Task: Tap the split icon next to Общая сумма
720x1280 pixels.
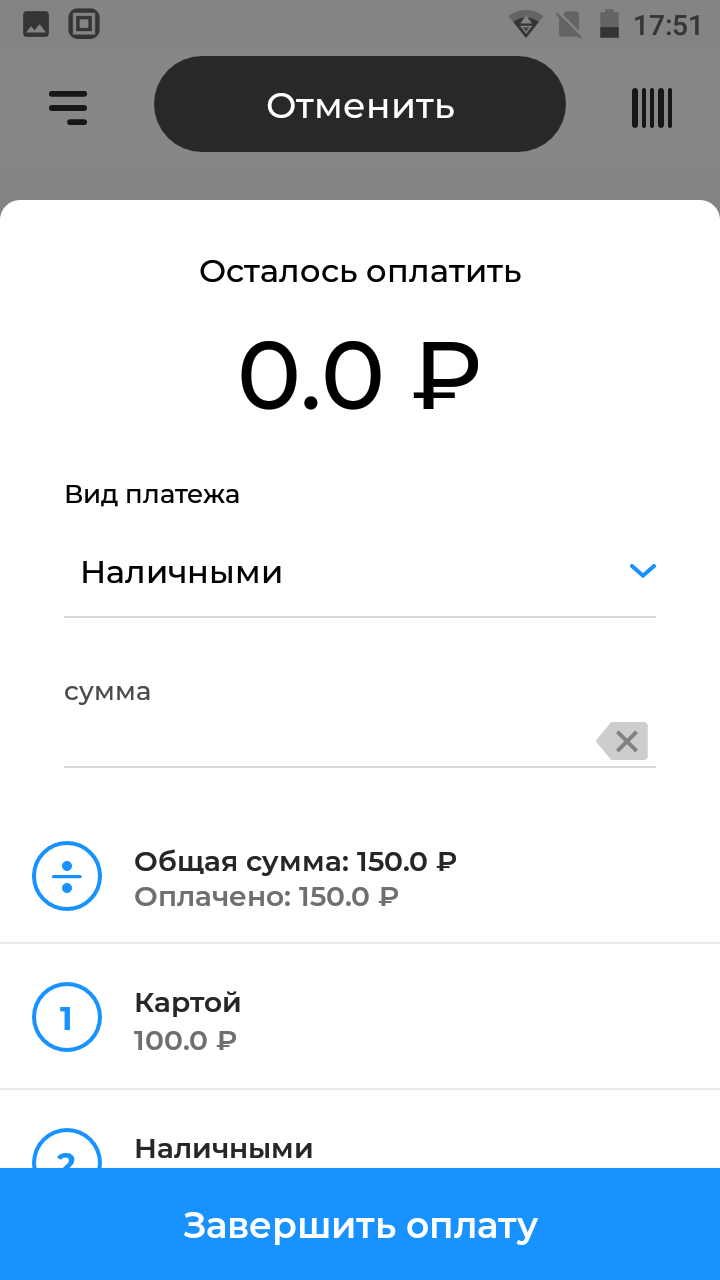Action: tap(67, 876)
